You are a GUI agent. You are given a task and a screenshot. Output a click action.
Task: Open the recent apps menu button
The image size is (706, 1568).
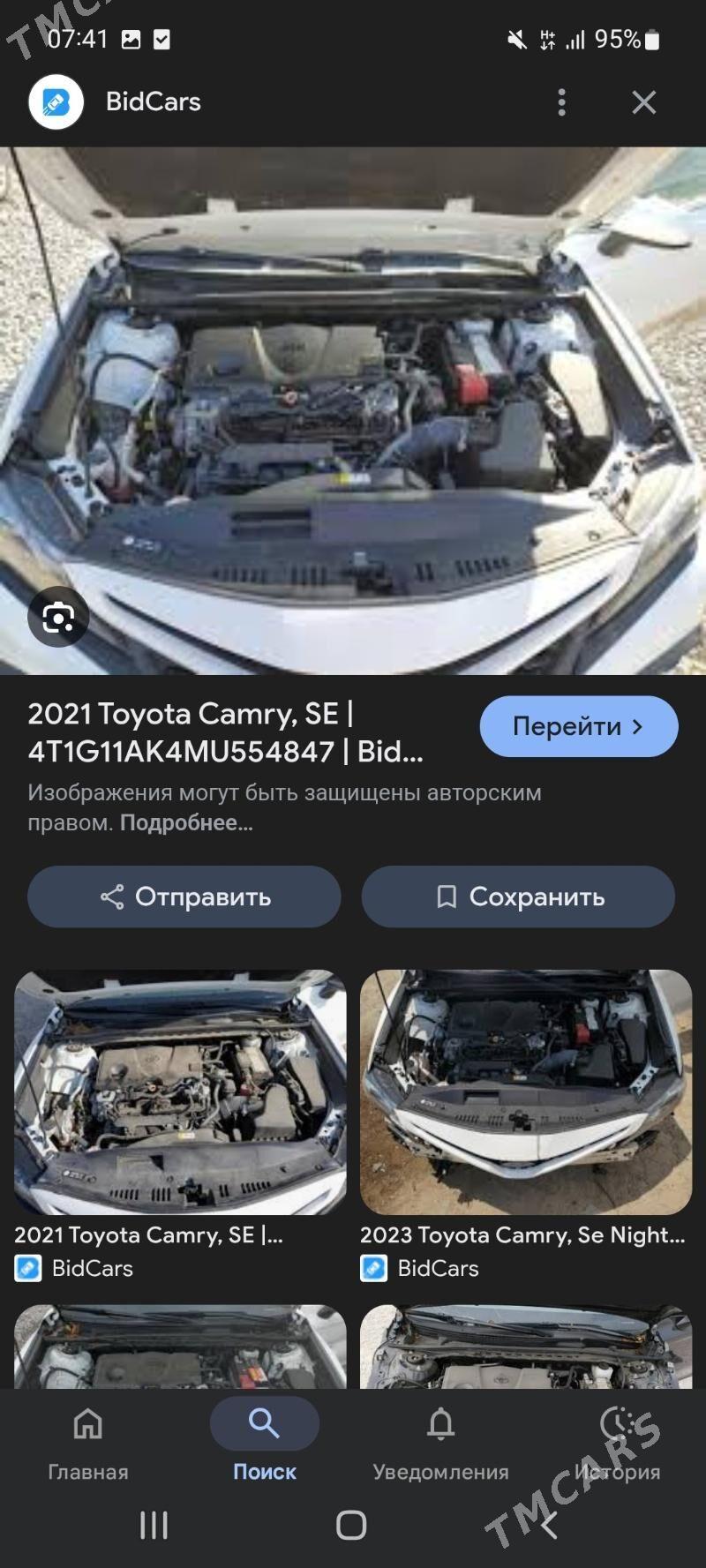153,1525
